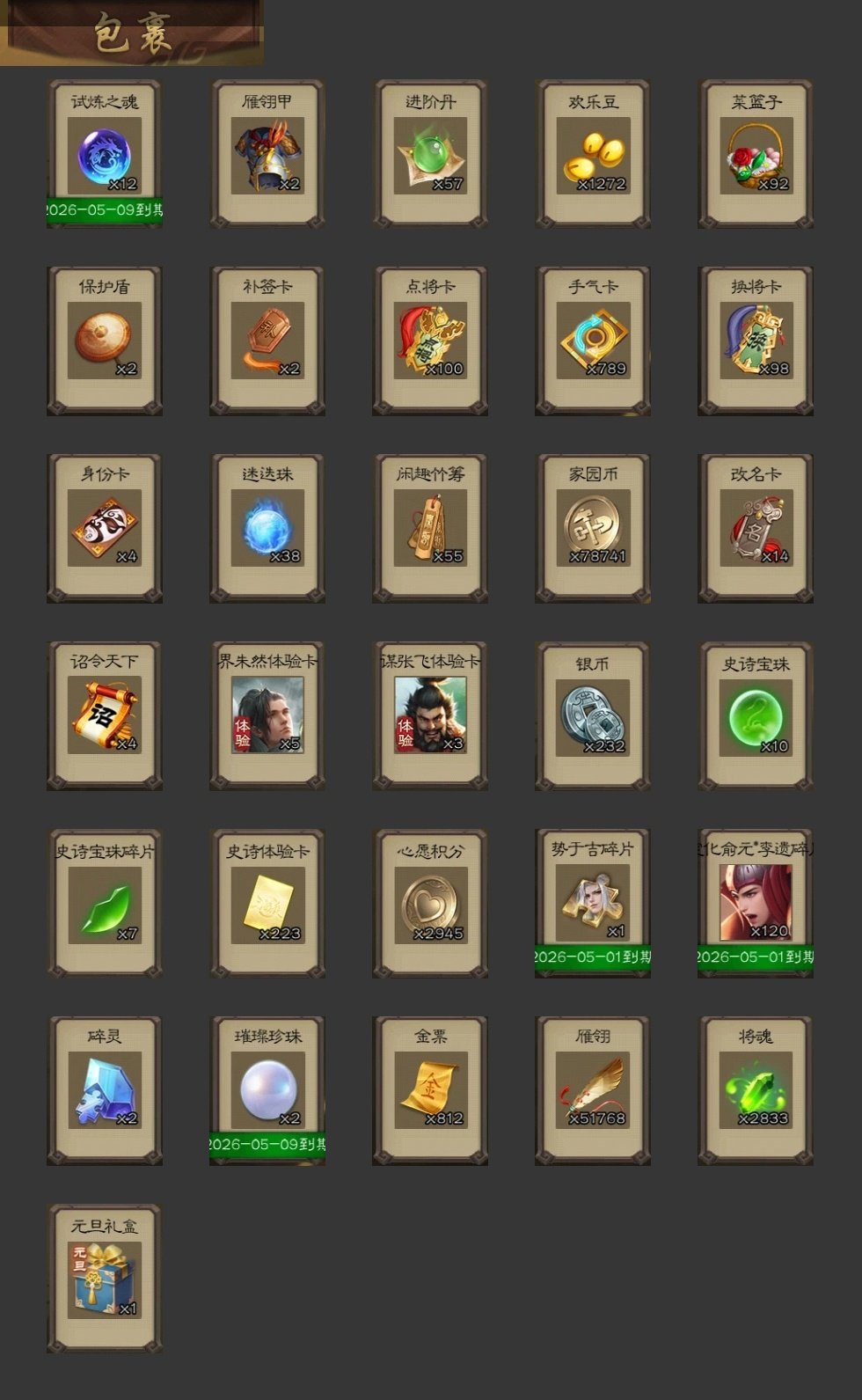Screen dimensions: 862x1400
Task: View 欢乐豆 item details
Action: (593, 156)
